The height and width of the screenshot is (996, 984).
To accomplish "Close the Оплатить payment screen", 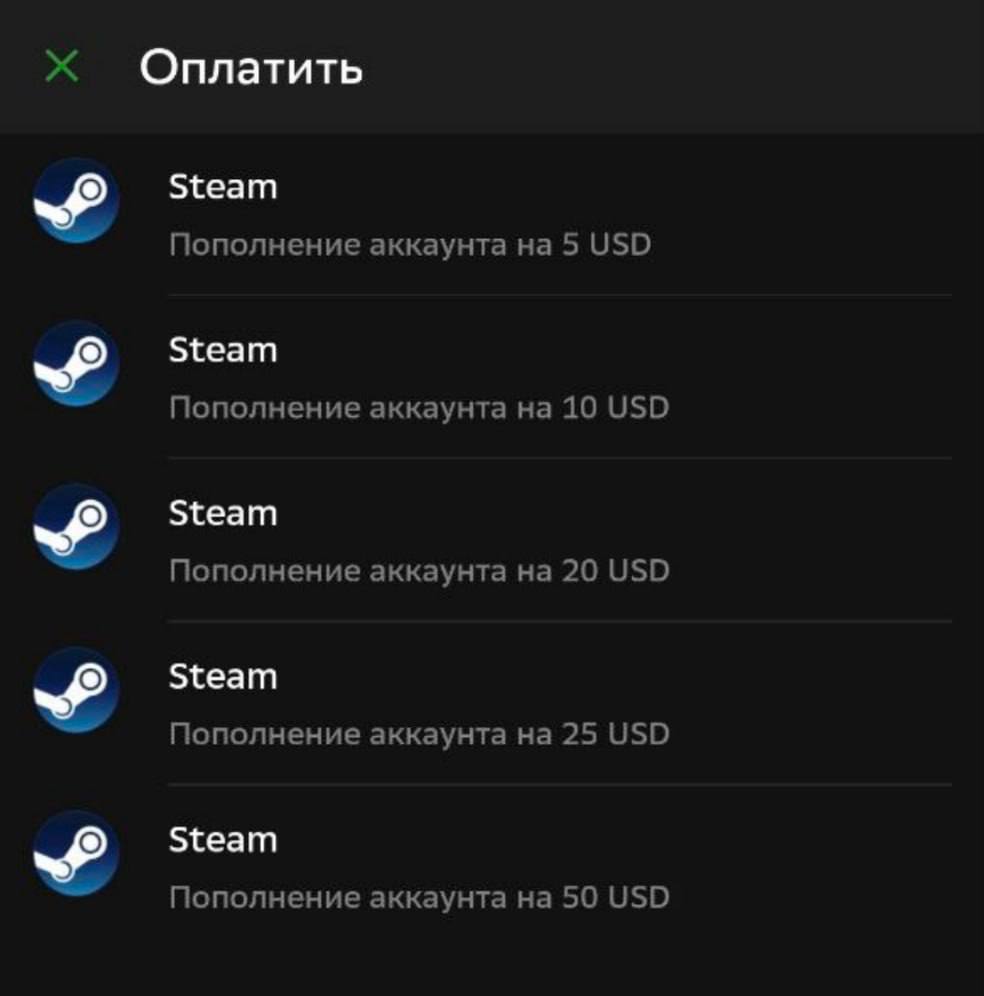I will [62, 67].
